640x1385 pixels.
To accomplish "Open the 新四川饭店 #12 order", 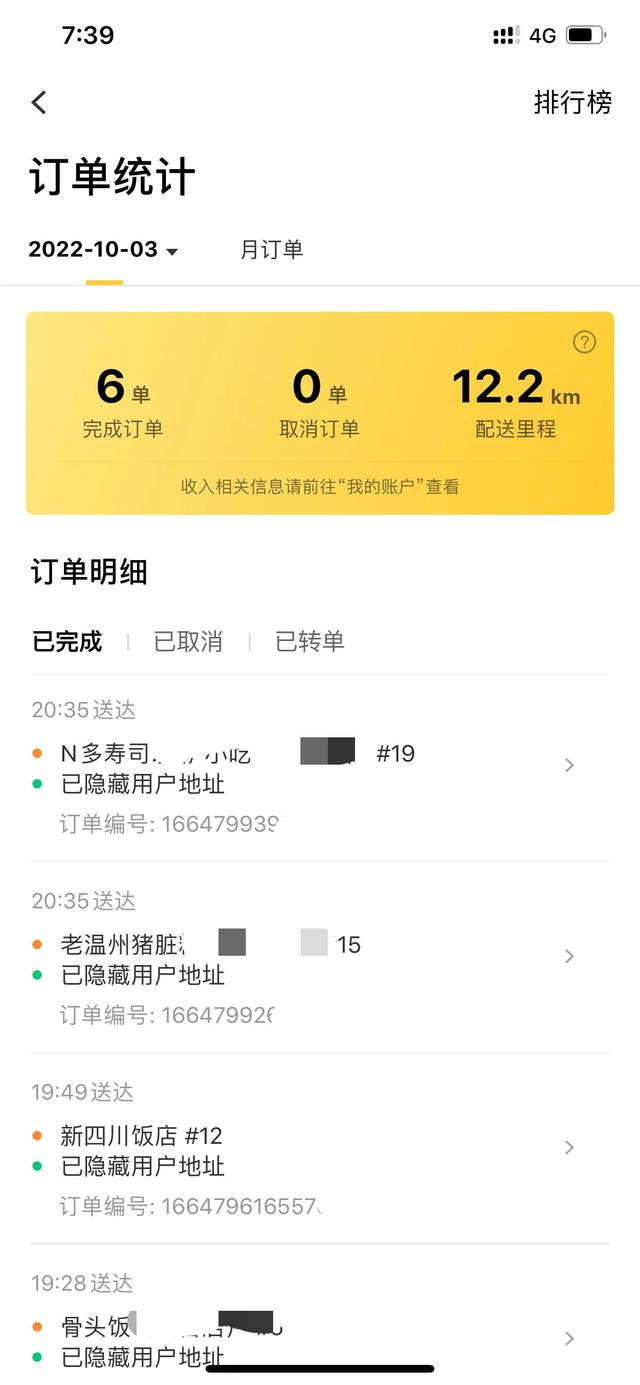I will 319,1148.
